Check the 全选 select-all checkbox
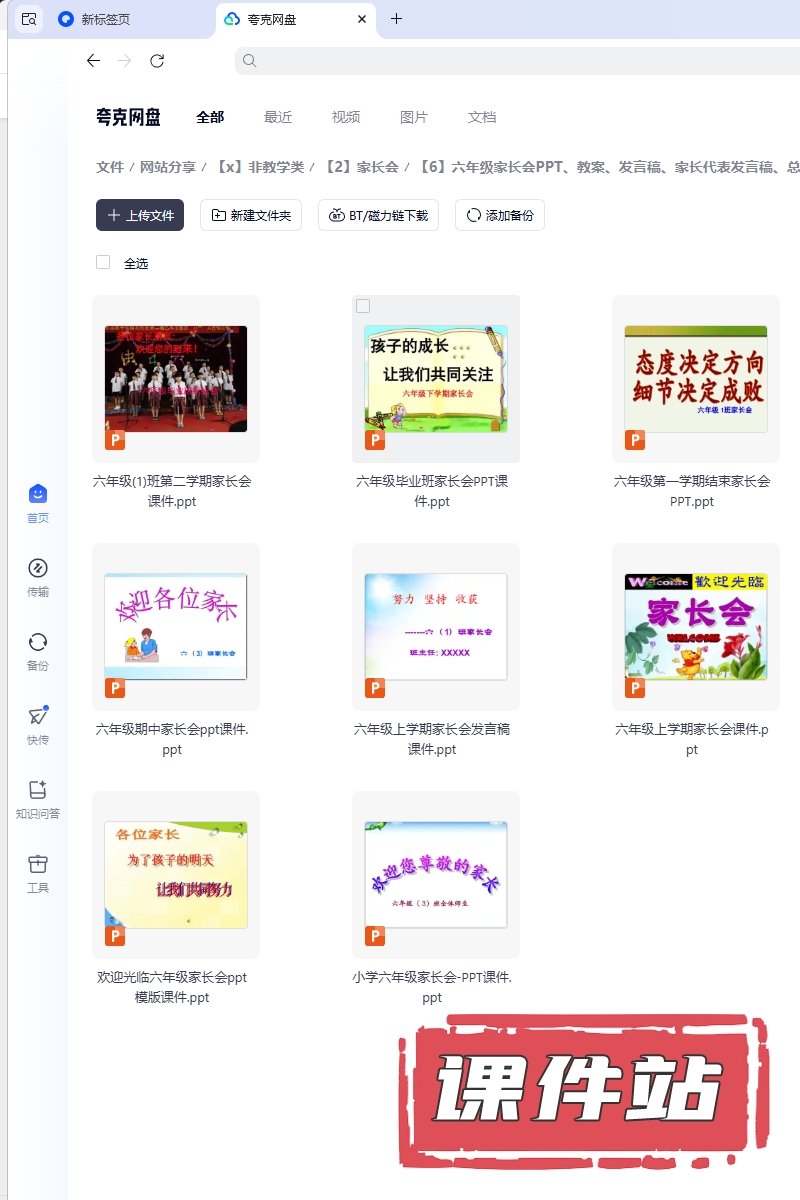The width and height of the screenshot is (800, 1200). 103,263
